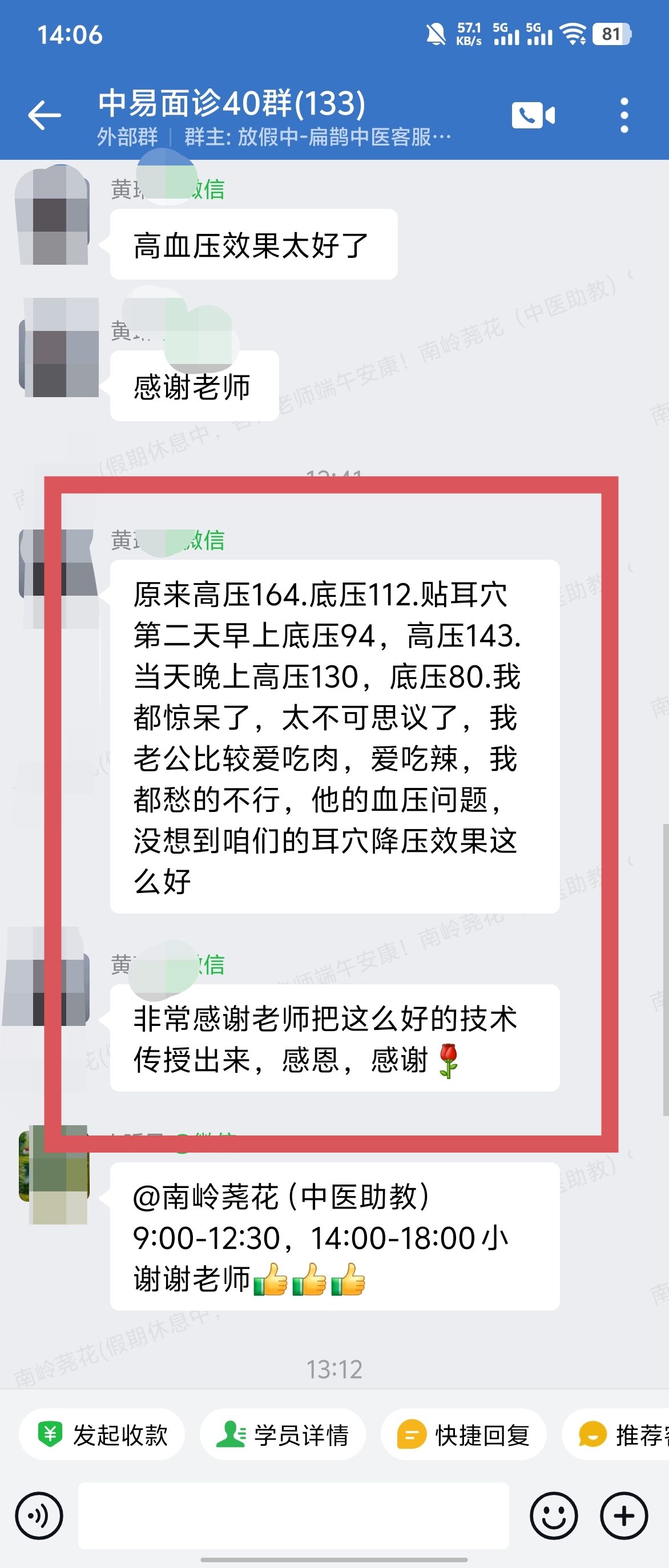Switch to voice message input

[x=39, y=1516]
